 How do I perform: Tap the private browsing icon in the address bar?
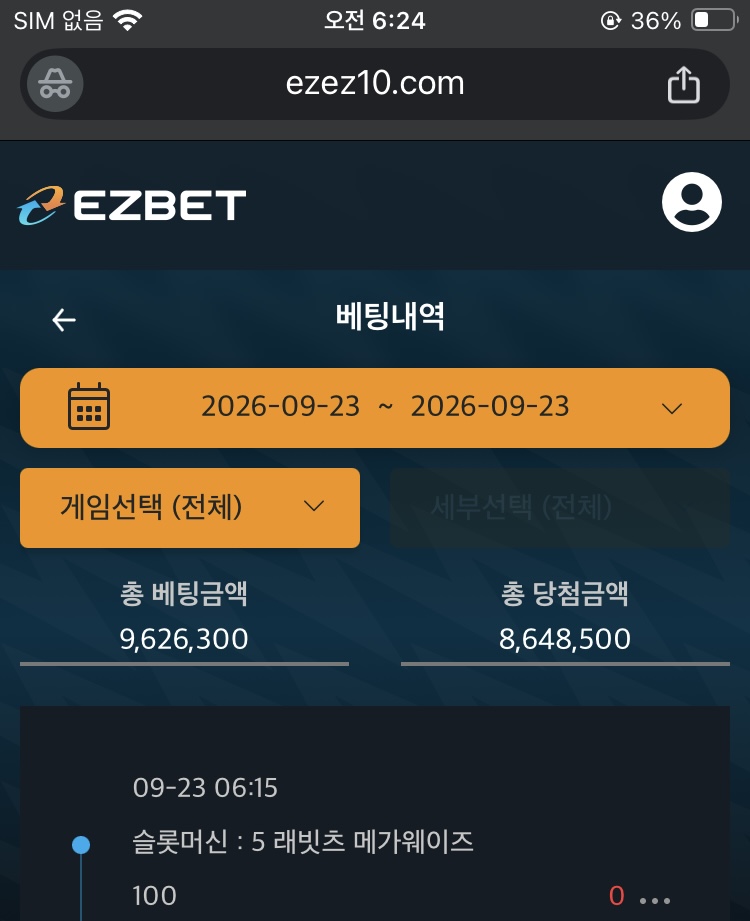tap(55, 84)
